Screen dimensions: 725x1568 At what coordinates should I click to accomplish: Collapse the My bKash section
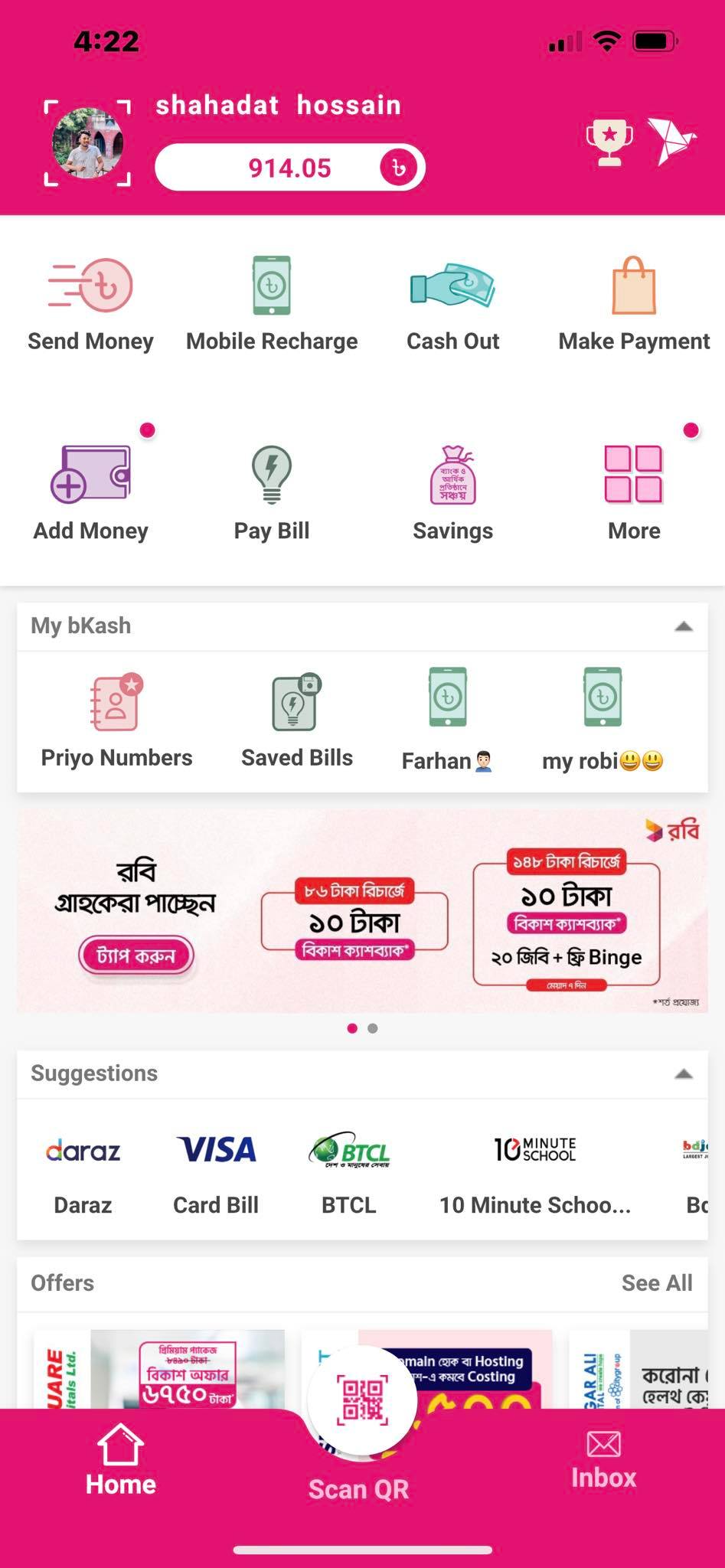click(x=684, y=626)
